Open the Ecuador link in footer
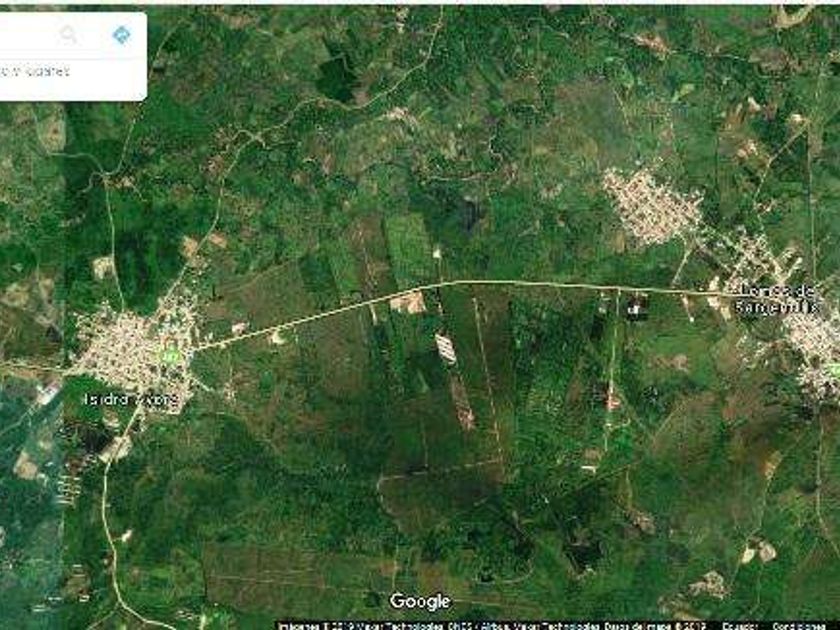The height and width of the screenshot is (630, 840). coord(739,625)
